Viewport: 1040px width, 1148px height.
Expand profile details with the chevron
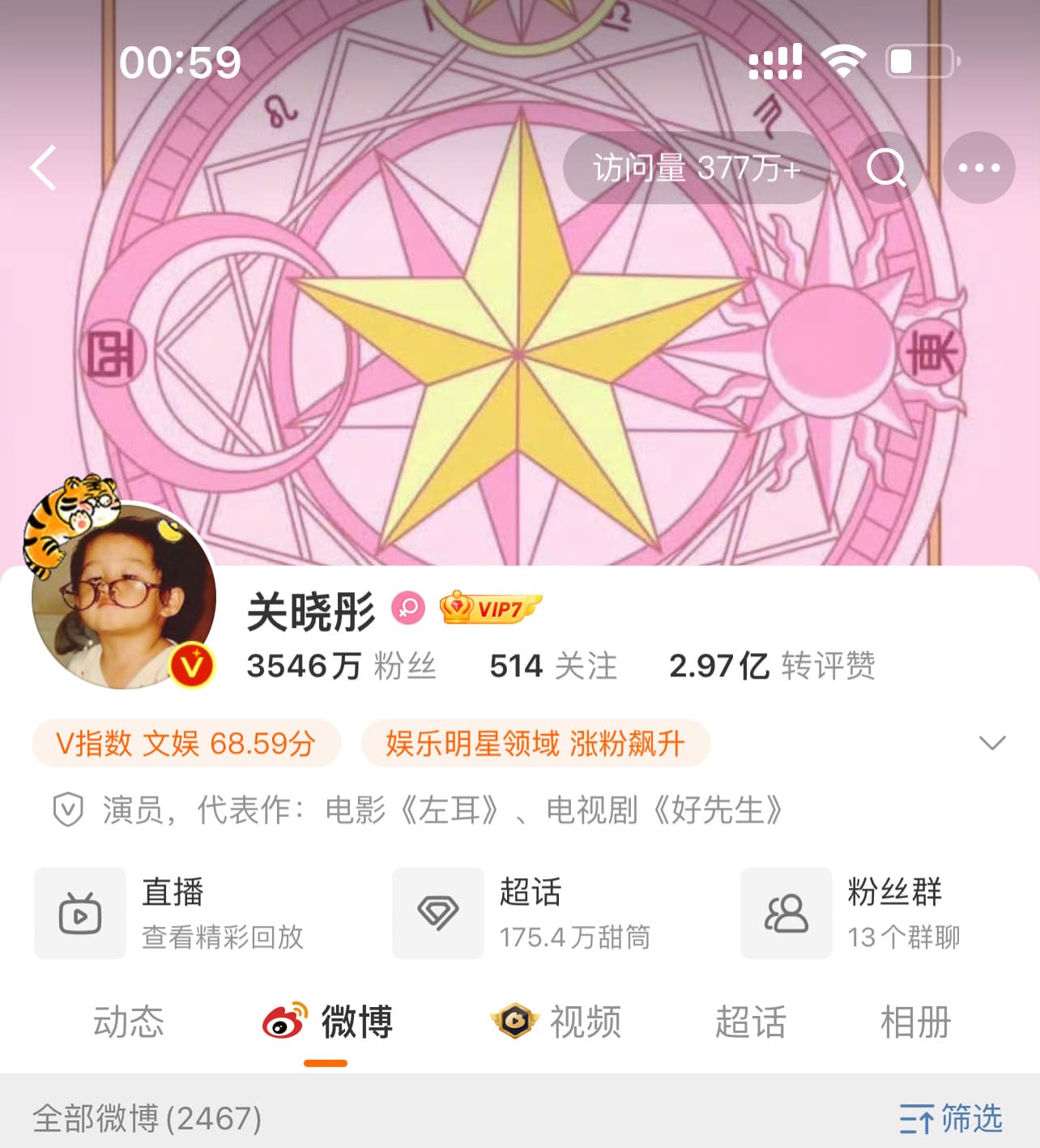[991, 743]
